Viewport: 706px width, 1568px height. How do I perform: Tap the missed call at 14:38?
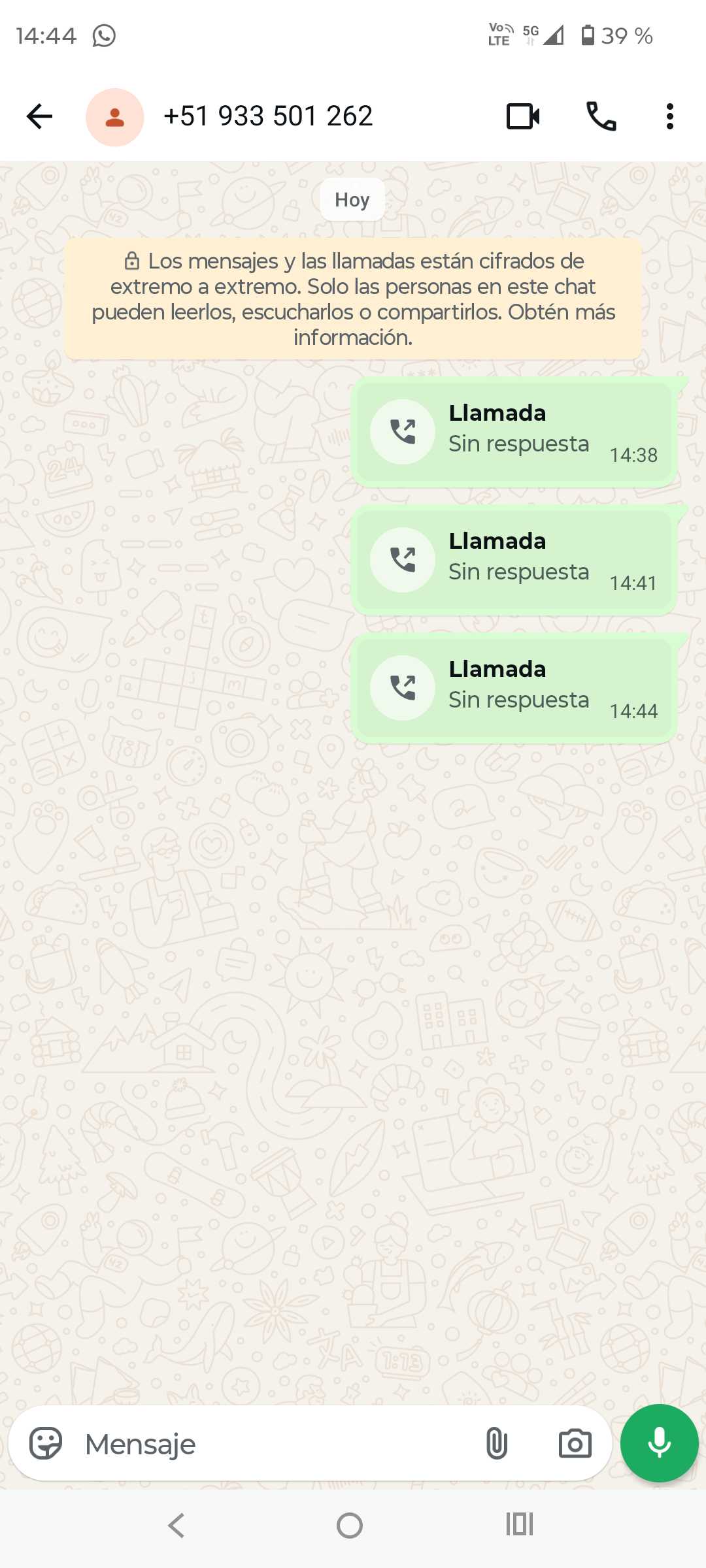(x=514, y=432)
